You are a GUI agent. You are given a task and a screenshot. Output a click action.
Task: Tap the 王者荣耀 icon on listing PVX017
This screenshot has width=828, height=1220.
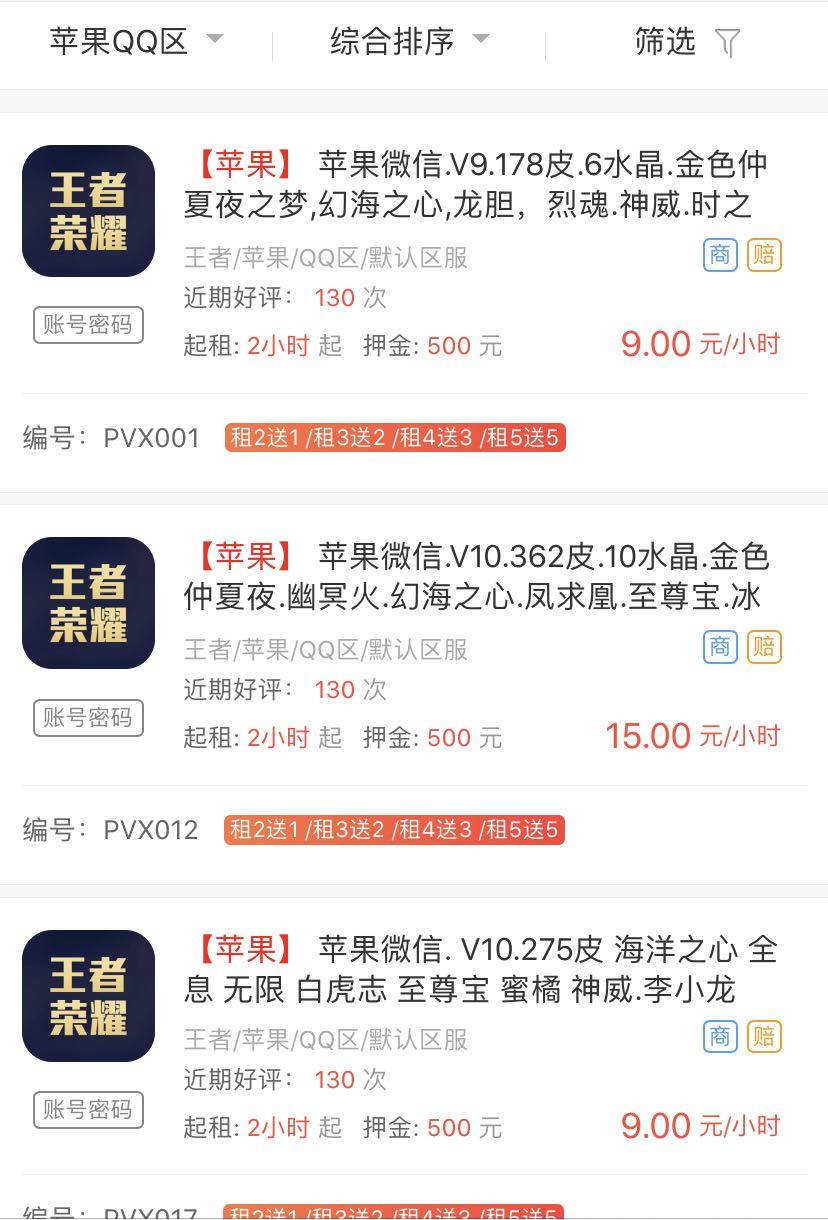pyautogui.click(x=87, y=995)
